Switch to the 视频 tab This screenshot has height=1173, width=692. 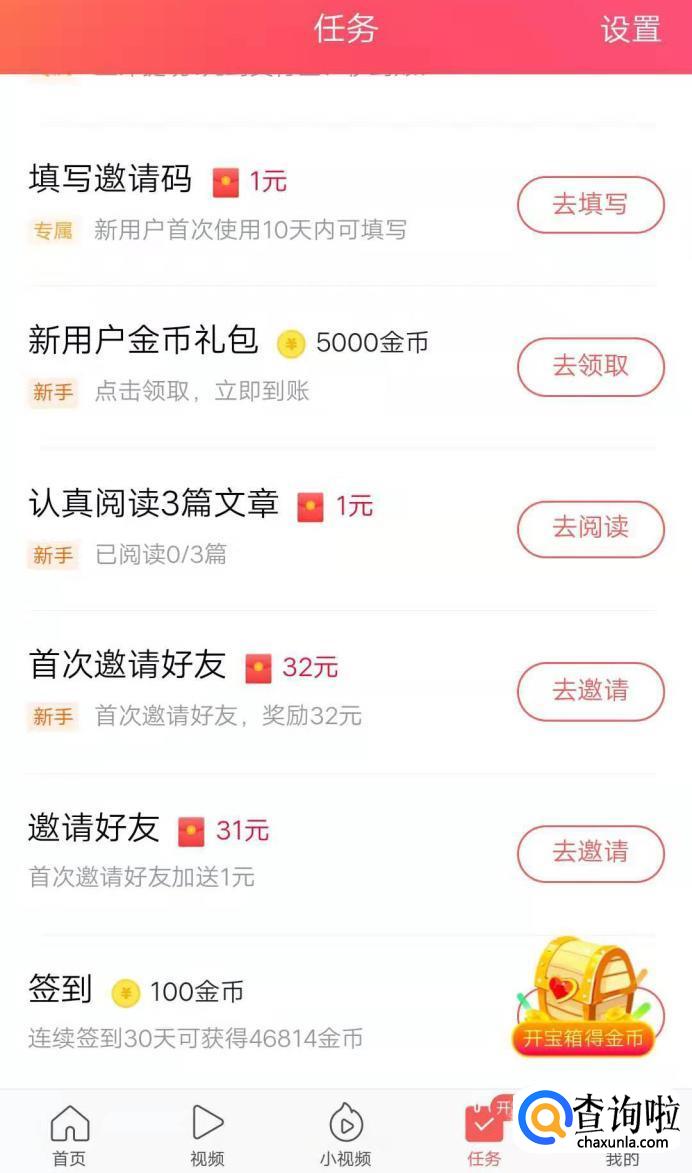tap(207, 1135)
